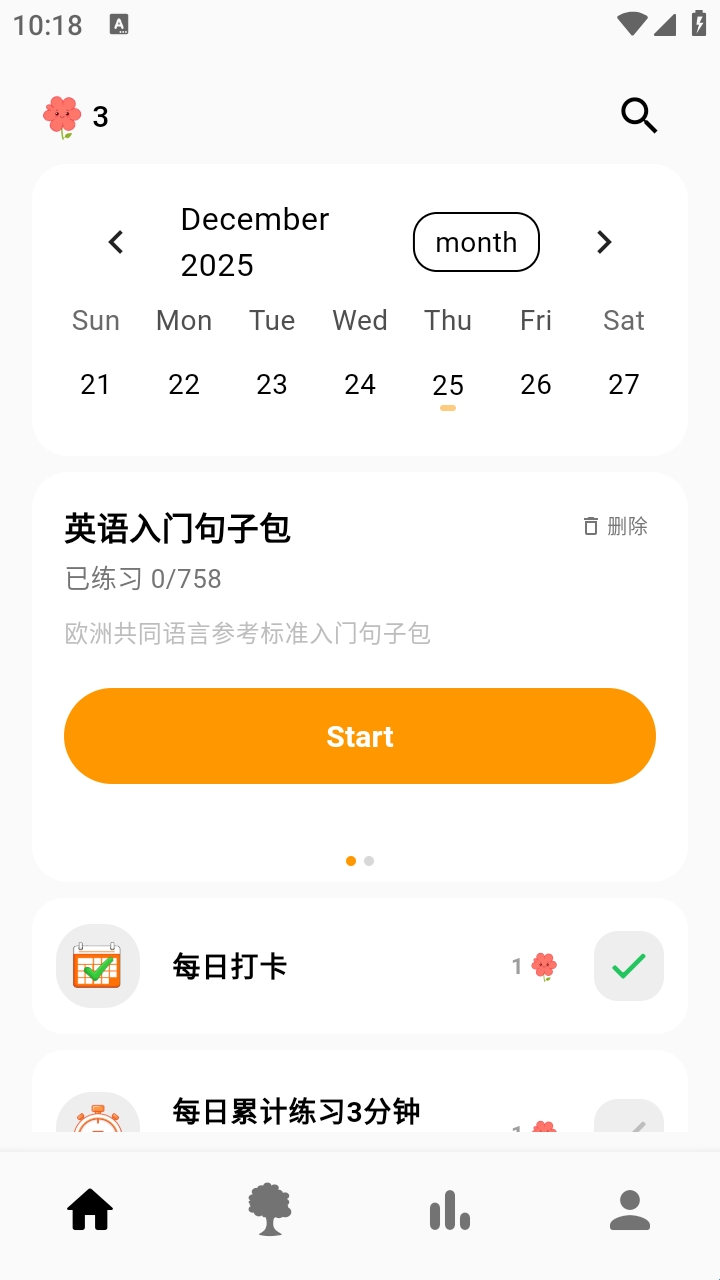This screenshot has height=1280, width=720.
Task: Select December 25 in the calendar
Action: [448, 385]
